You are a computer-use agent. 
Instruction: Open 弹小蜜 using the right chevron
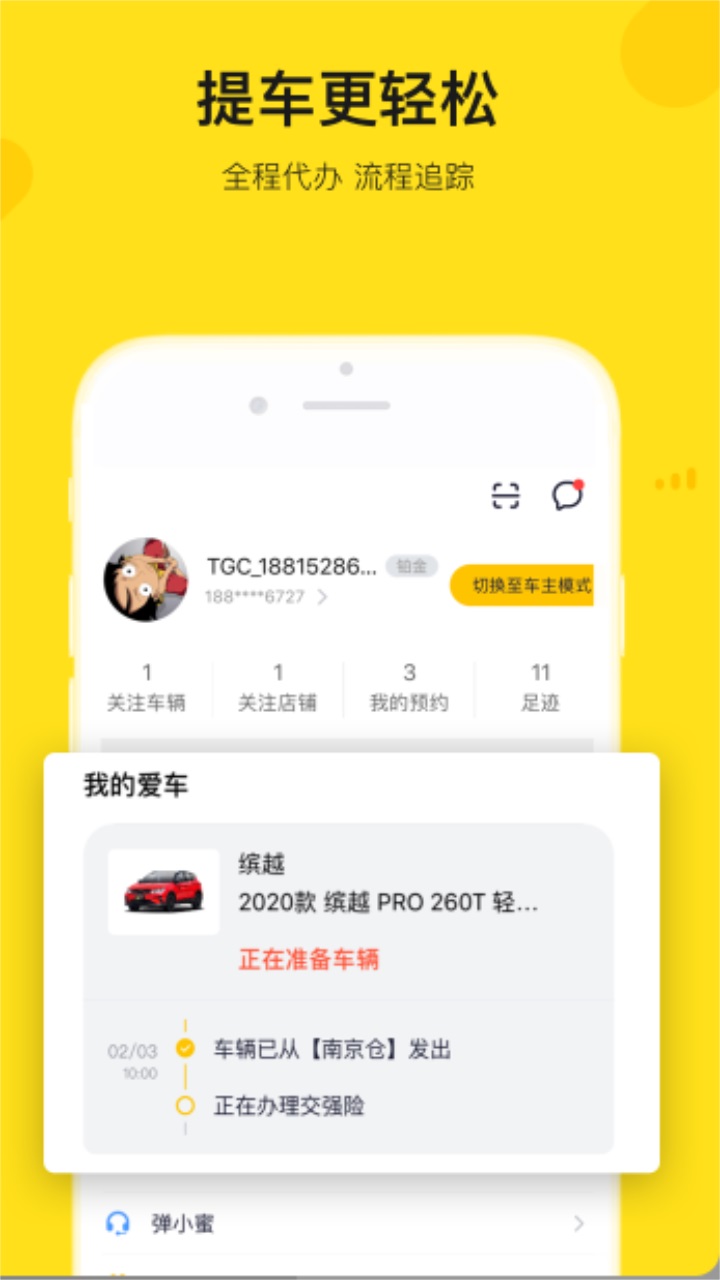pos(578,1222)
